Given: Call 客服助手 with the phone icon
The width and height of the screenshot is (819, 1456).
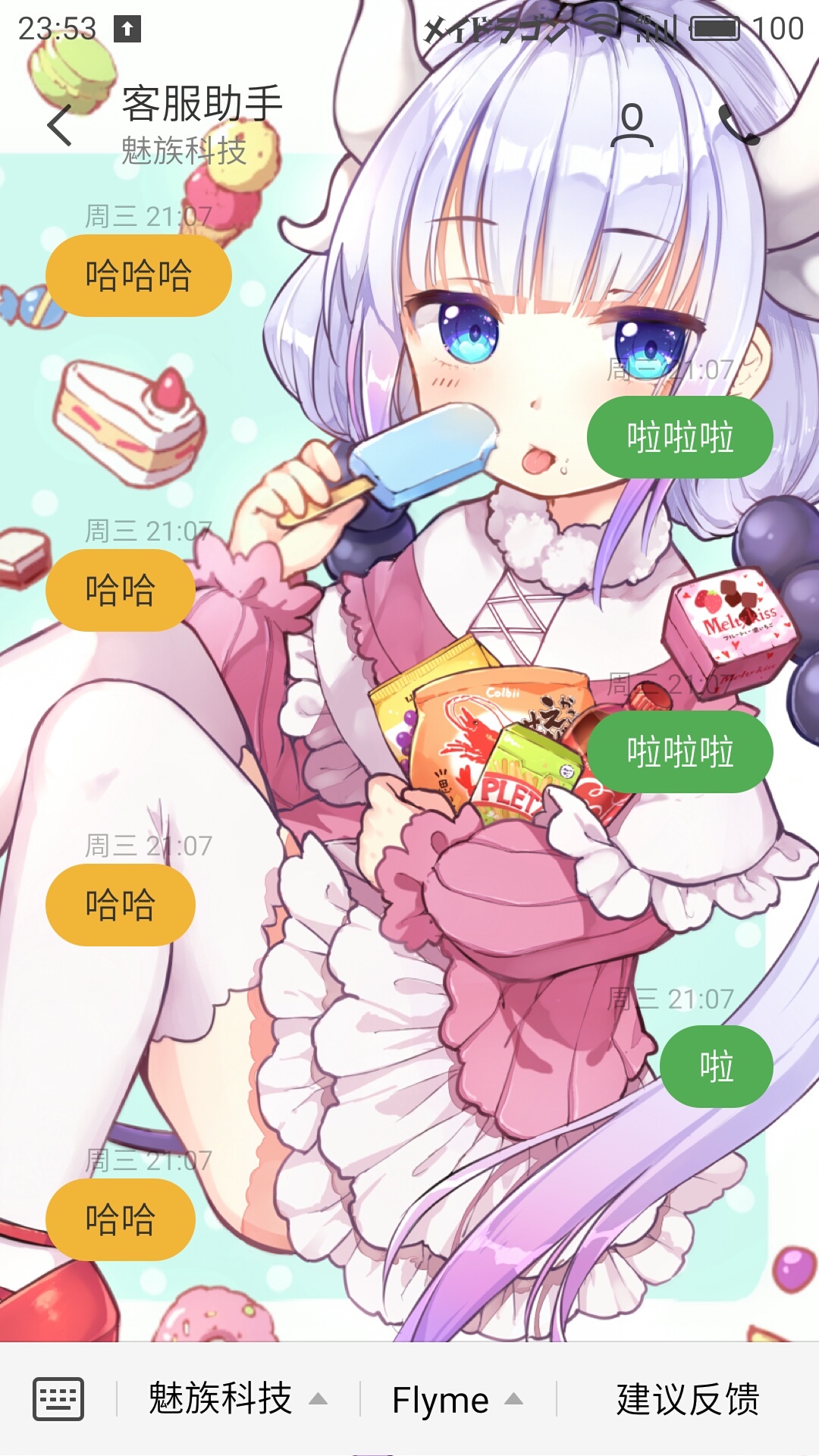Looking at the screenshot, I should pyautogui.click(x=739, y=125).
